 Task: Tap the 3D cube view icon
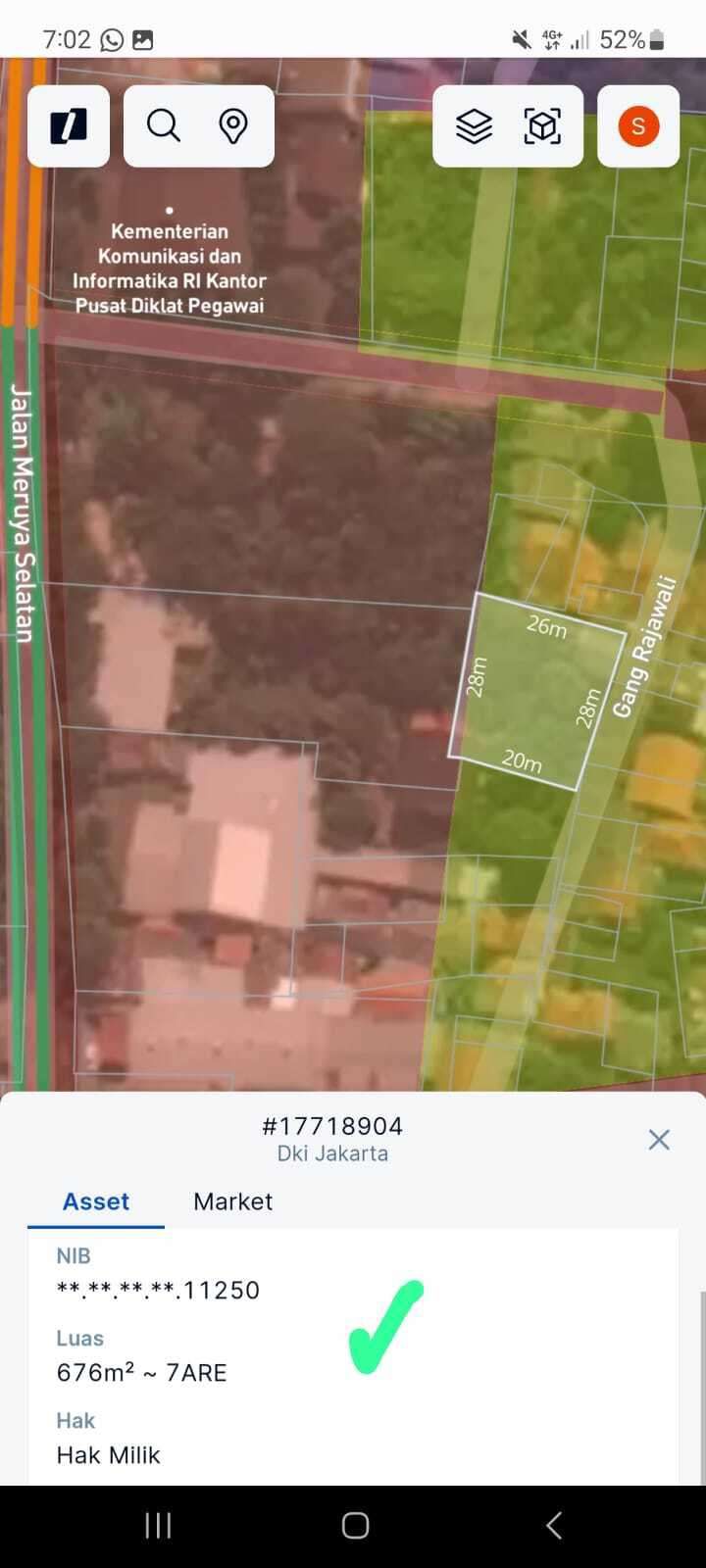coord(542,126)
